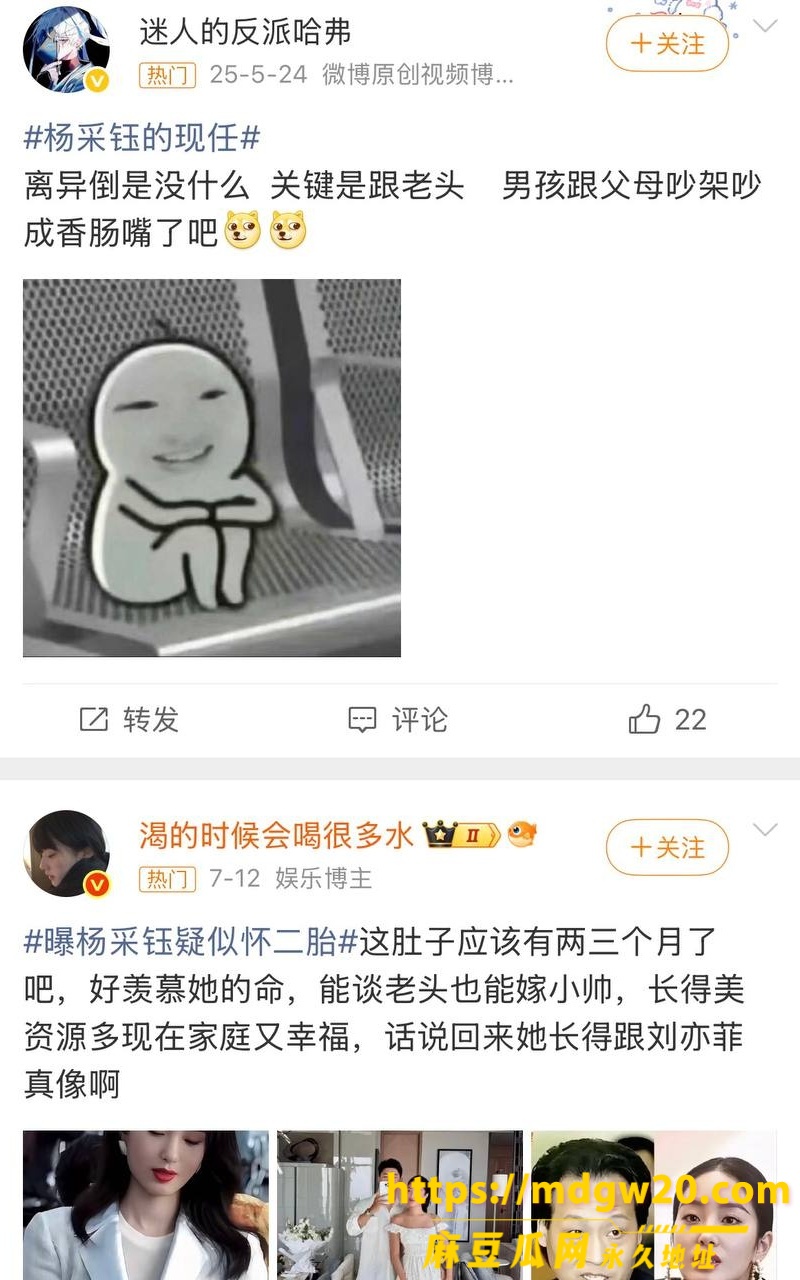Open the hashtag #曝杨采钰疑似怀二胎#
This screenshot has height=1280, width=800.
(191, 942)
